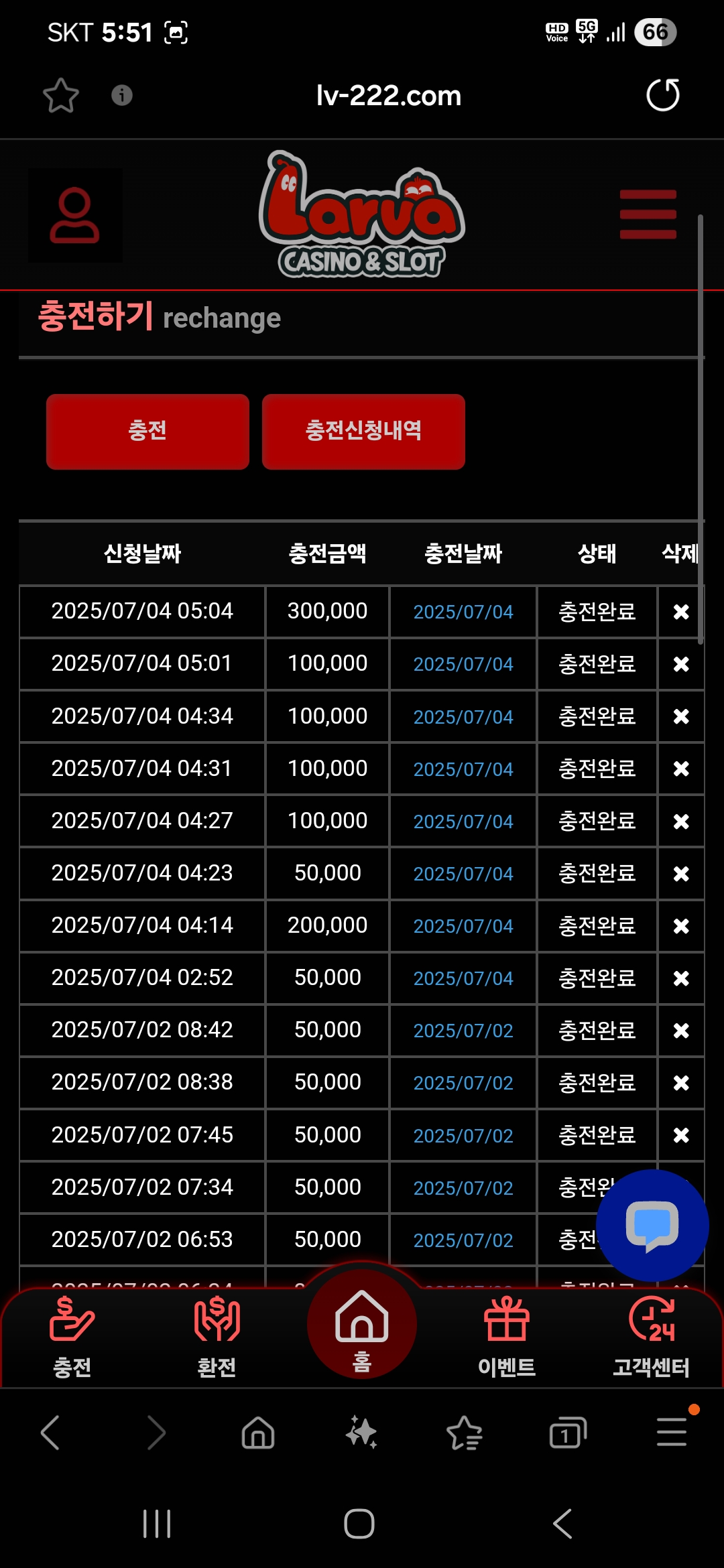Go to 홈 home tab
Image resolution: width=724 pixels, height=1568 pixels.
pyautogui.click(x=362, y=1324)
